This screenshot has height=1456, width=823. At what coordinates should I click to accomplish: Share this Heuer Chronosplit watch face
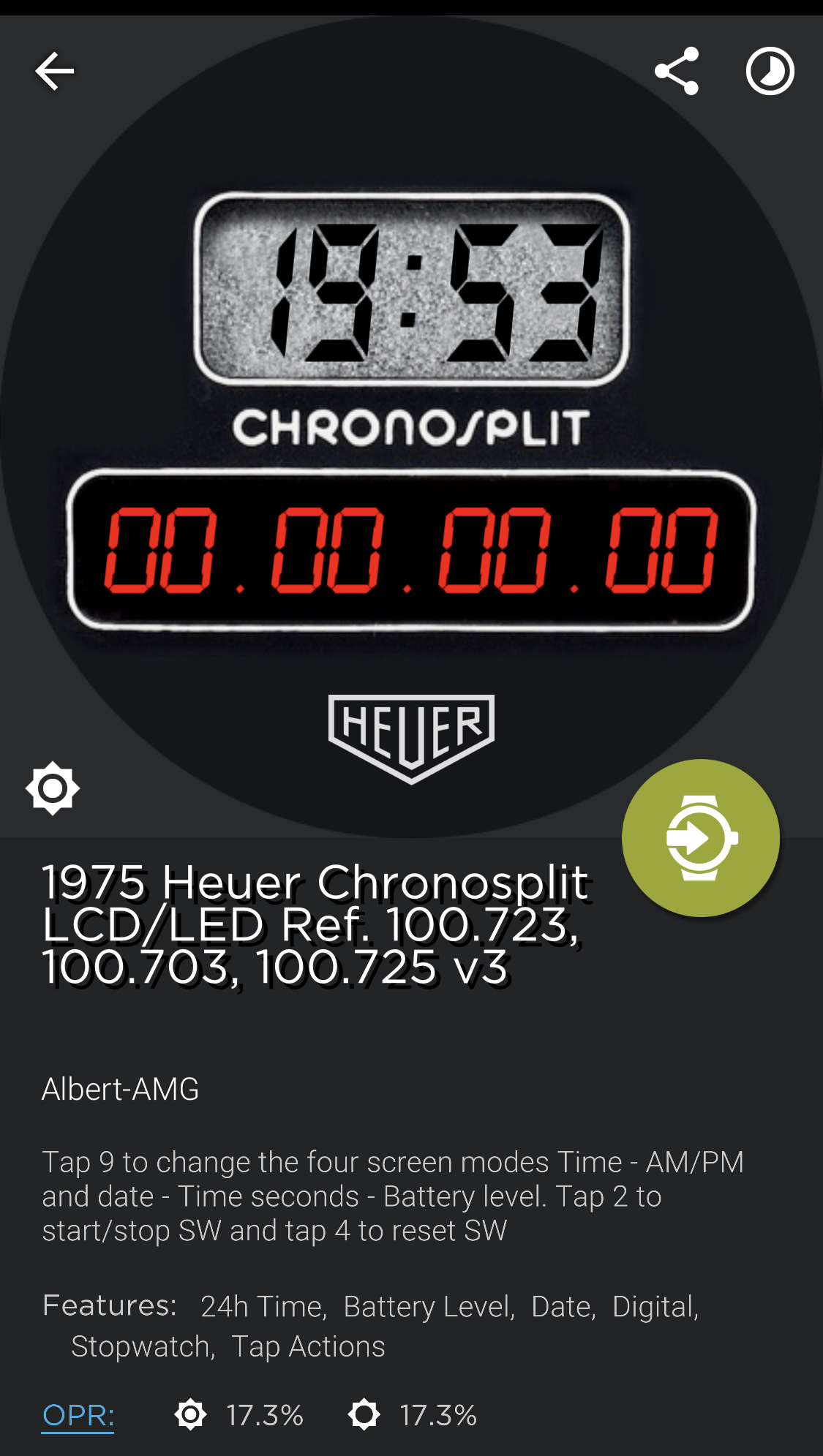[677, 71]
